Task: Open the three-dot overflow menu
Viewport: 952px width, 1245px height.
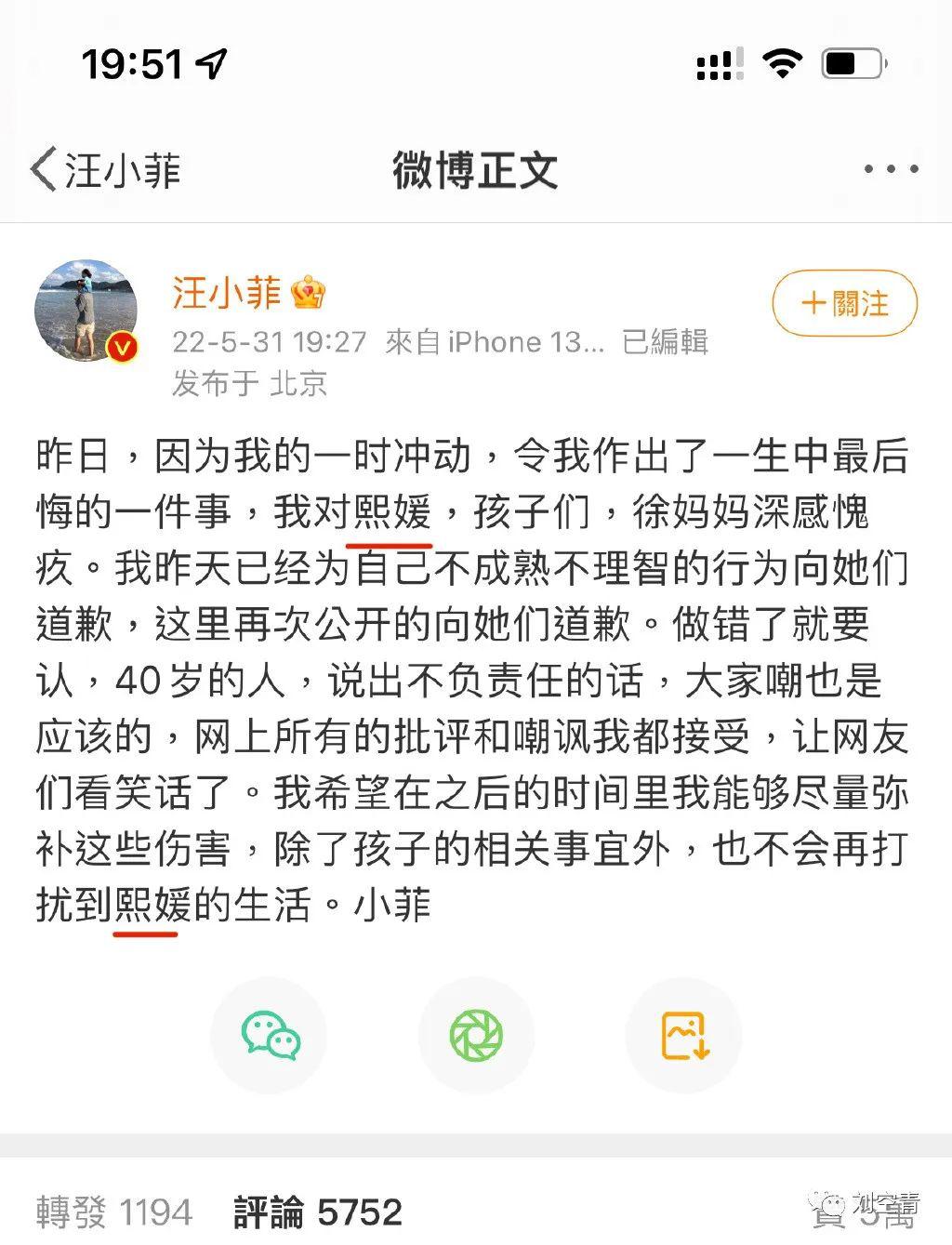Action: (891, 170)
